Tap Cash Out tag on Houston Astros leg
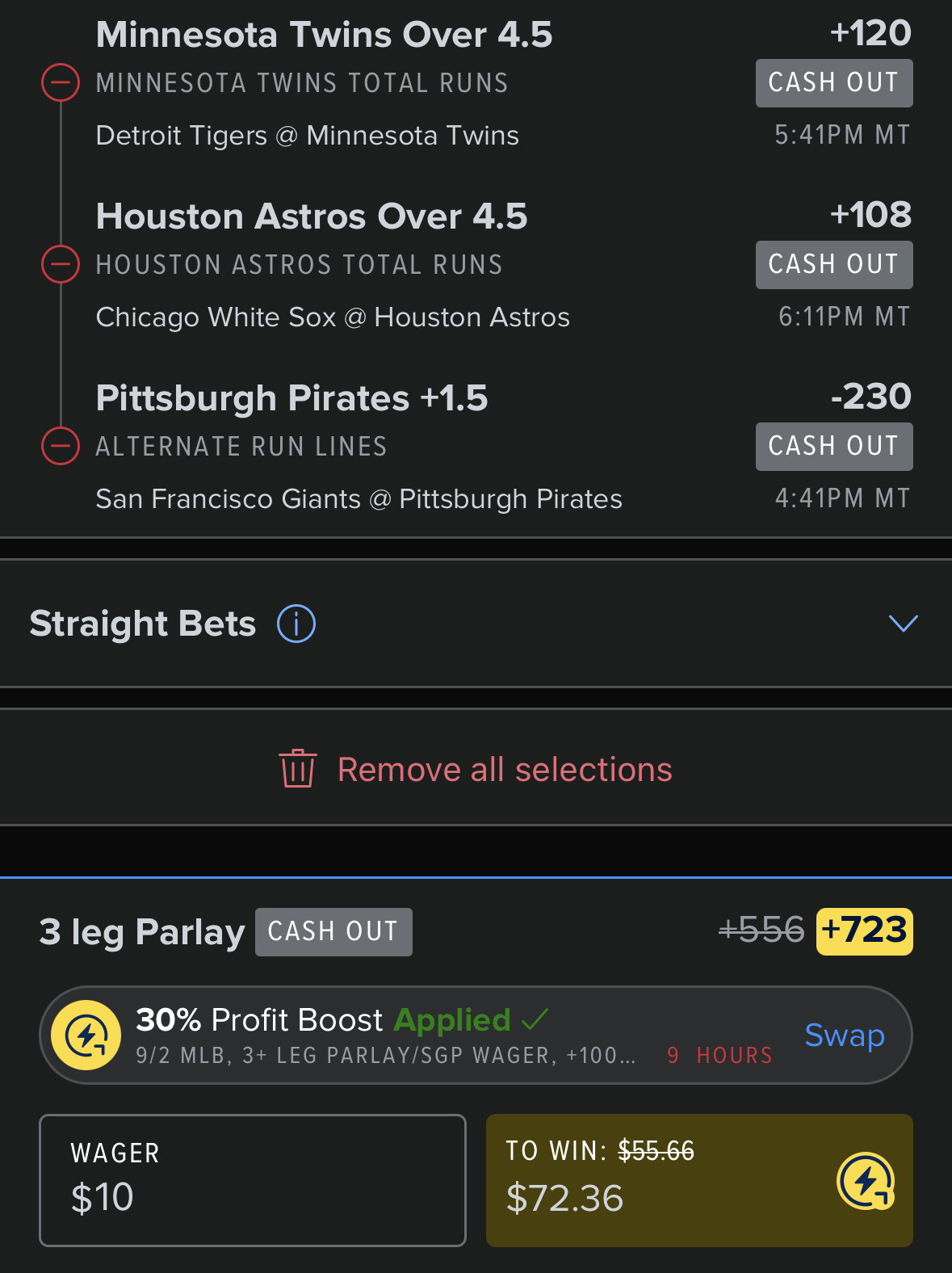 click(834, 264)
